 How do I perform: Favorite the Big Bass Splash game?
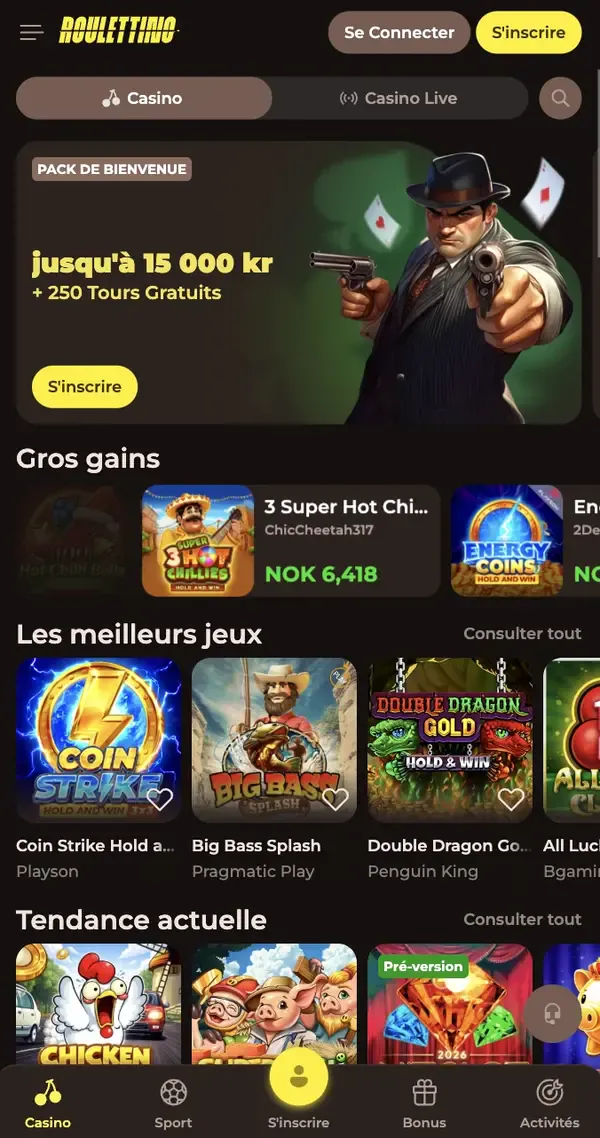coord(335,799)
